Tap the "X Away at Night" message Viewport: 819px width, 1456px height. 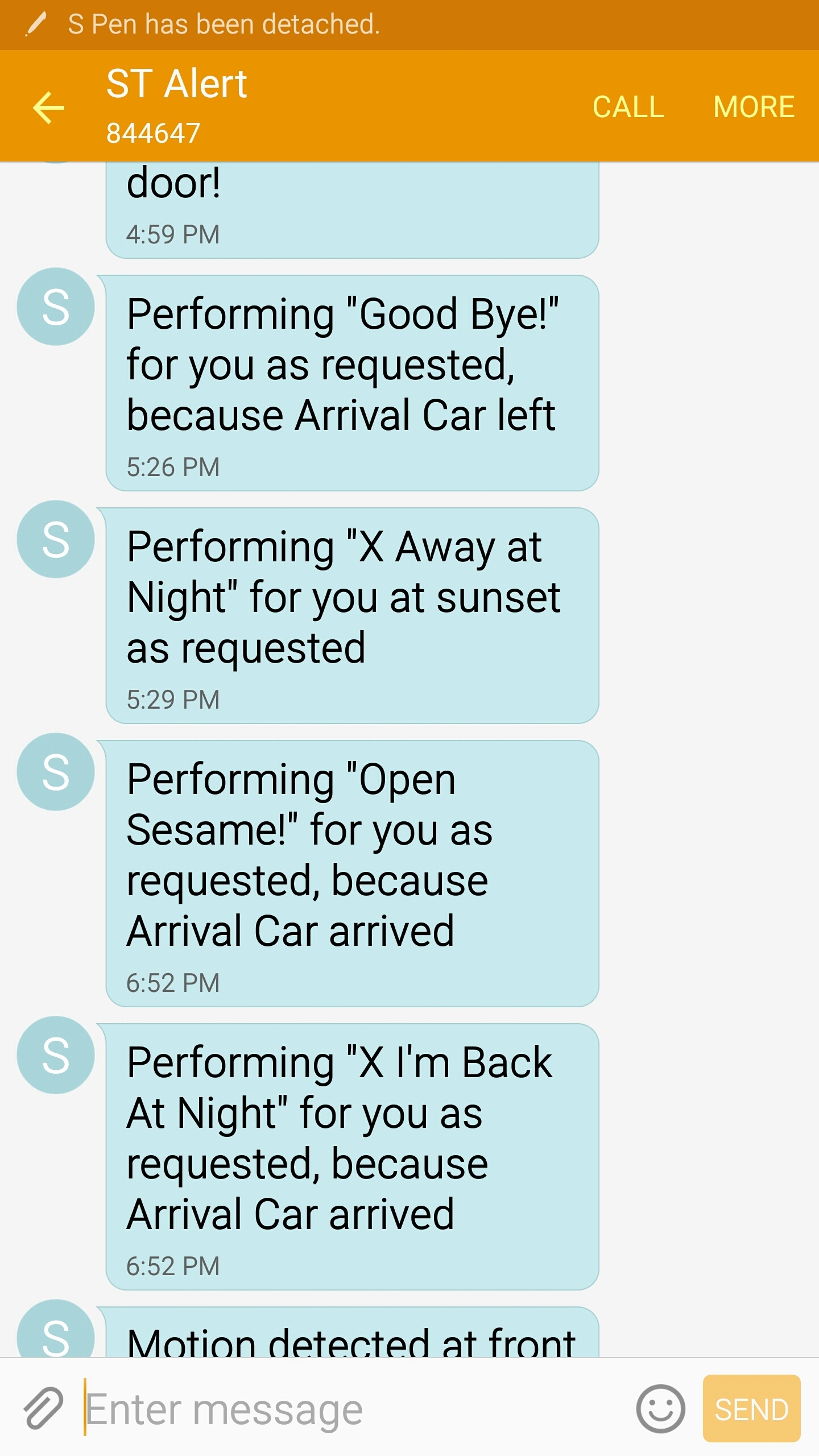[x=352, y=615]
